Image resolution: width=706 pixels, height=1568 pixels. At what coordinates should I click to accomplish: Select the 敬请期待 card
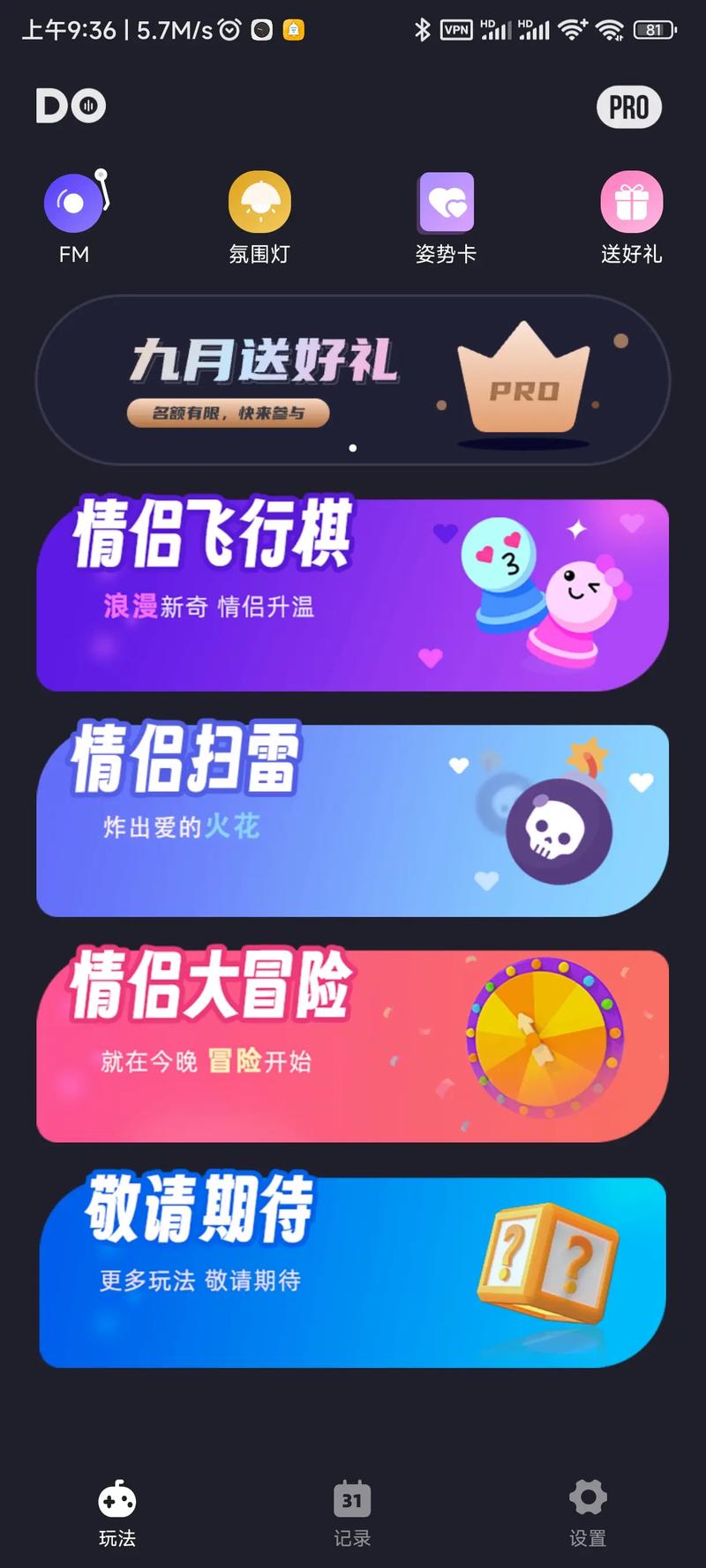coord(353,1272)
